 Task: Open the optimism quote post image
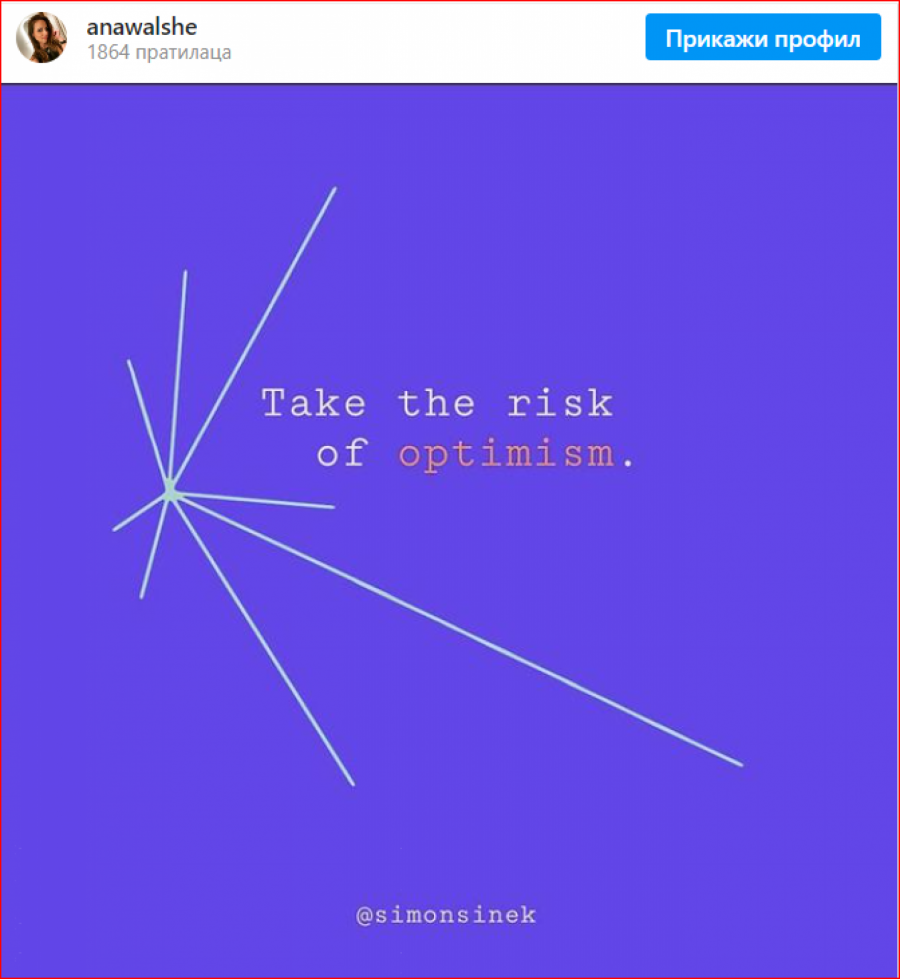450,530
